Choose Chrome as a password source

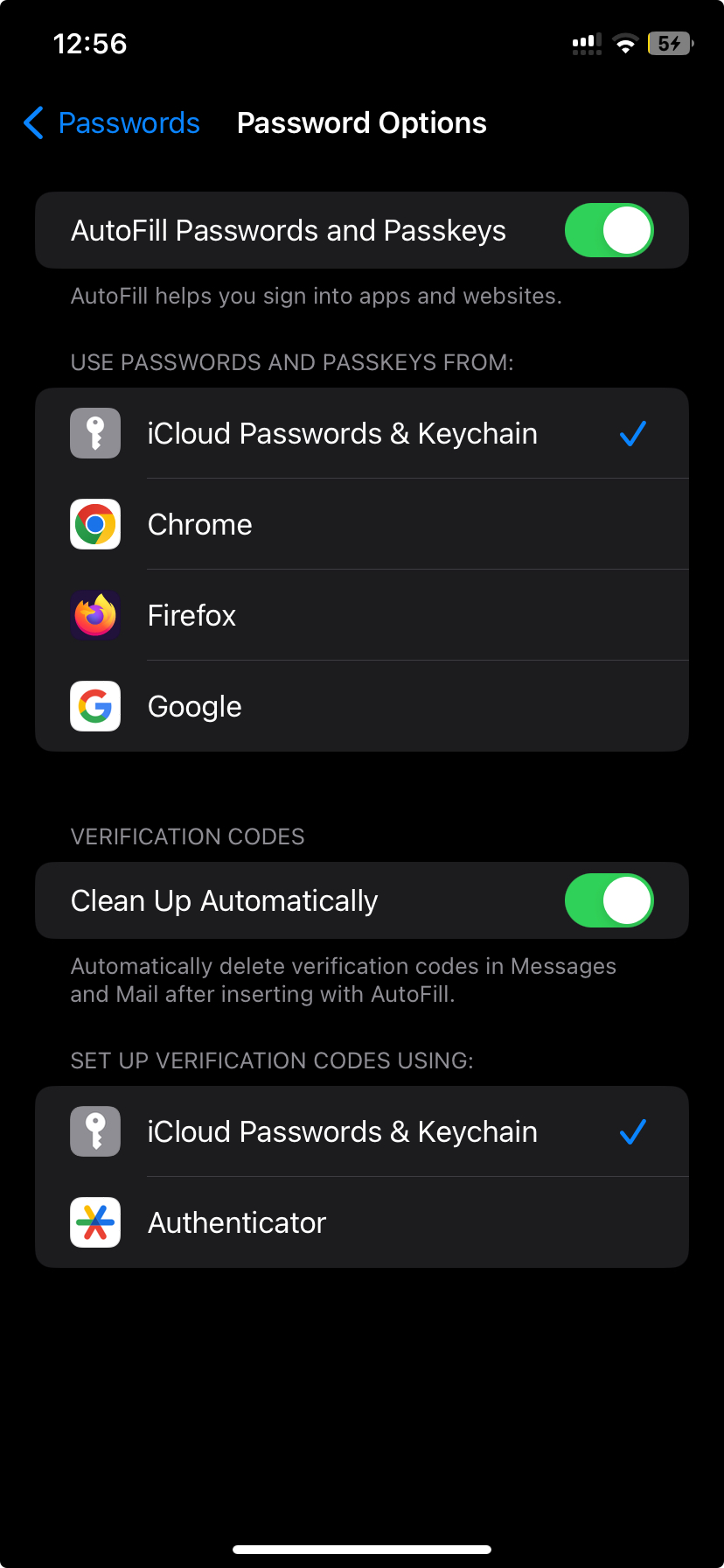pos(360,525)
